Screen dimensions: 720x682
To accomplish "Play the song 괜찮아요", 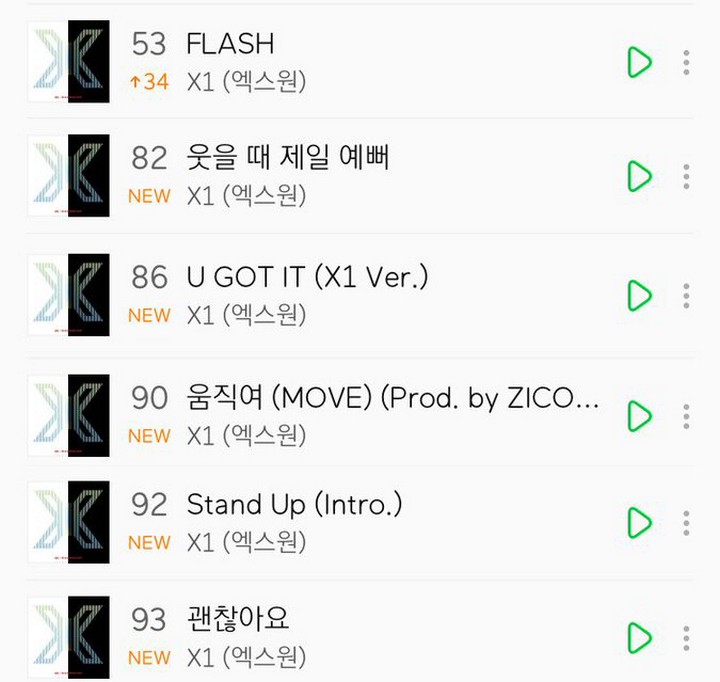I will click(638, 638).
